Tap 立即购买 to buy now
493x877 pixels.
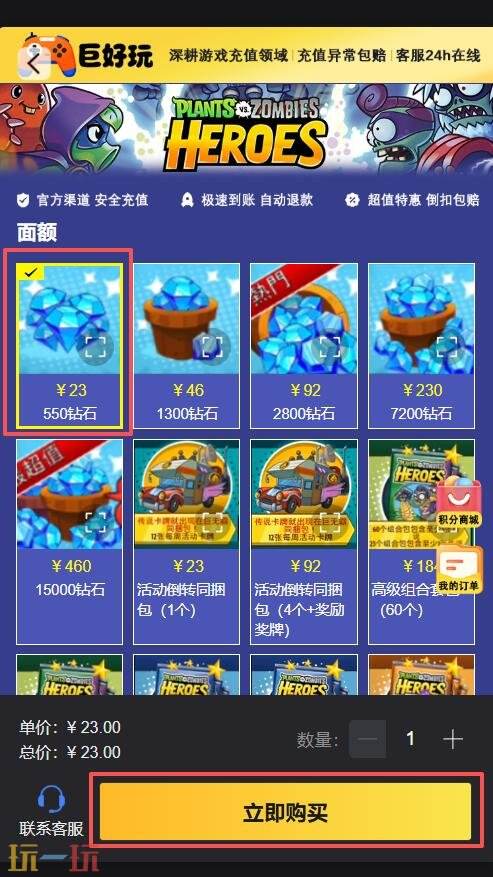click(x=285, y=812)
